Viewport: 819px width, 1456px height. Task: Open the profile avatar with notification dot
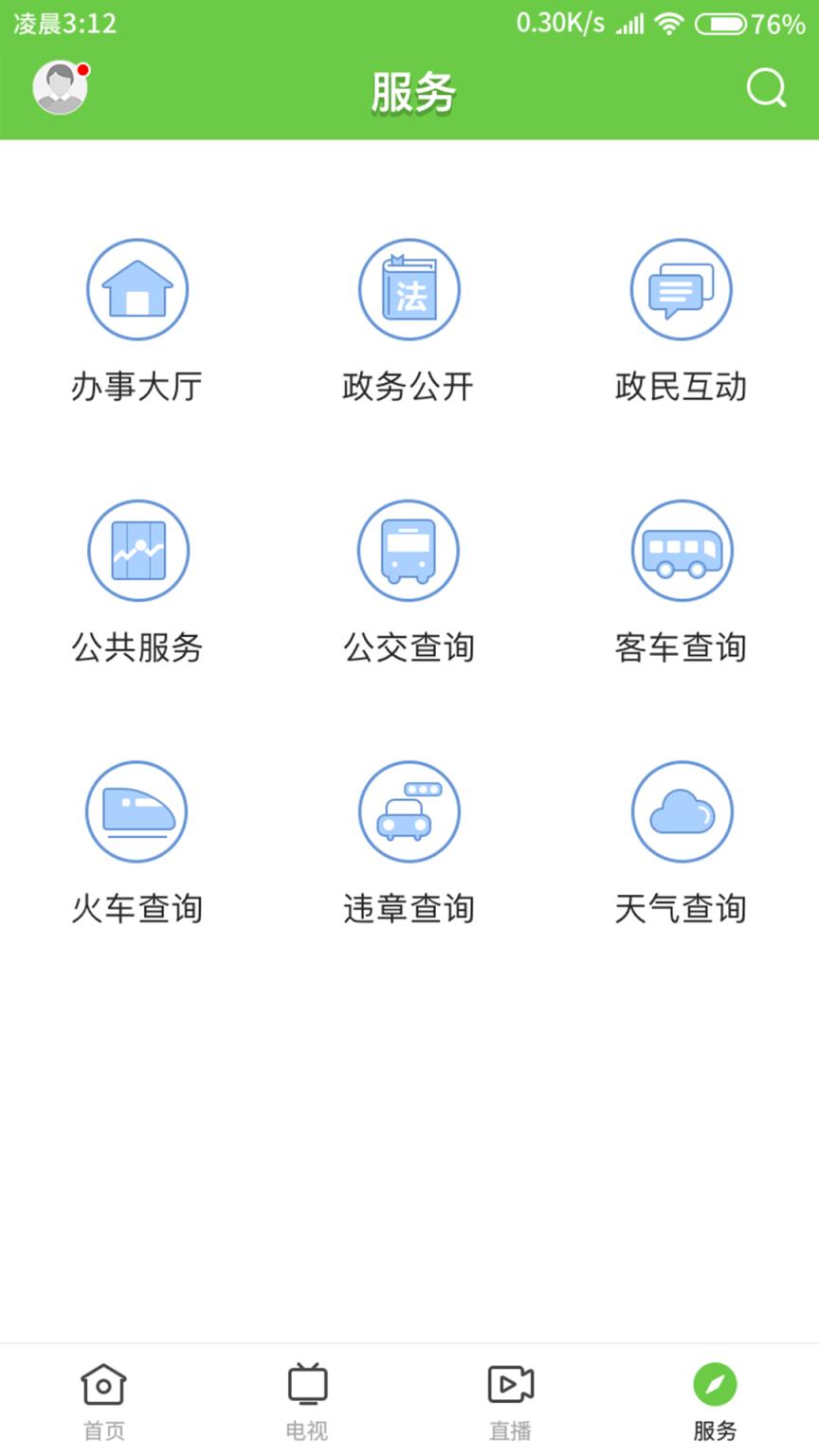[60, 87]
